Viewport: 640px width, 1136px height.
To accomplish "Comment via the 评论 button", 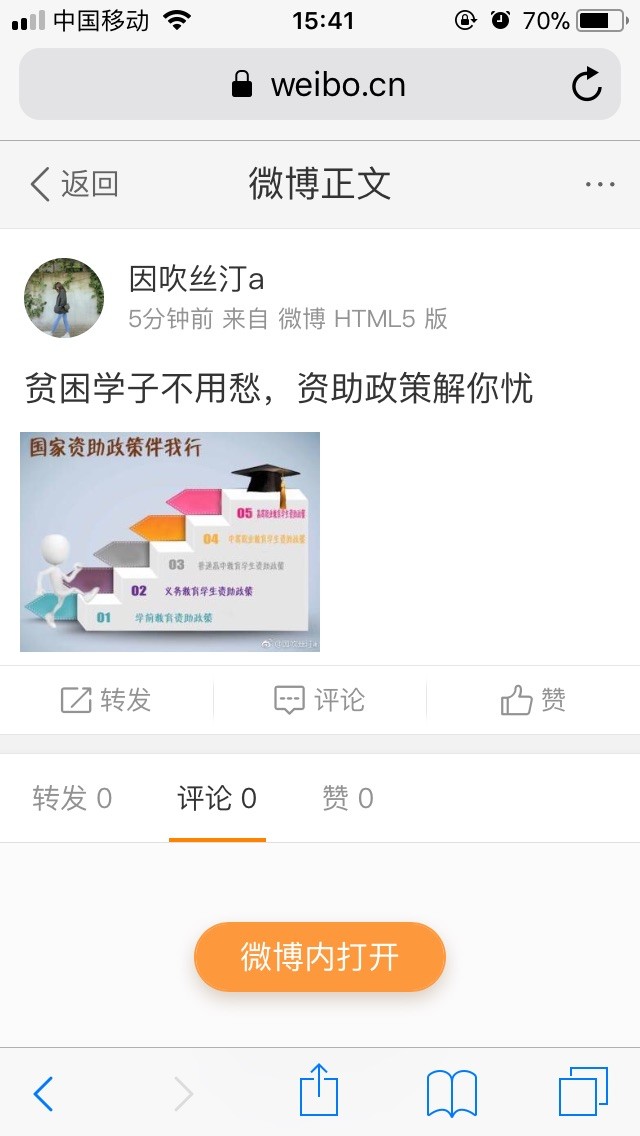I will tap(320, 700).
